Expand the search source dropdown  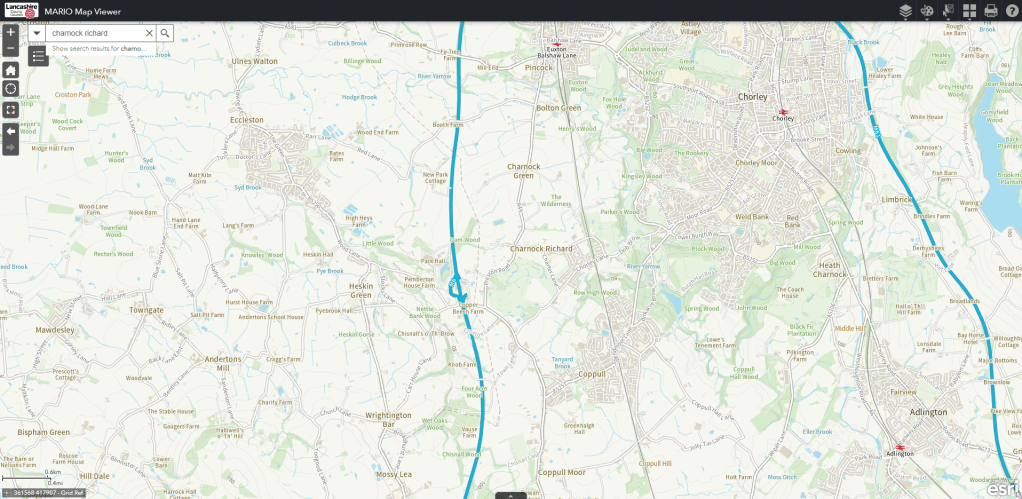(x=37, y=33)
